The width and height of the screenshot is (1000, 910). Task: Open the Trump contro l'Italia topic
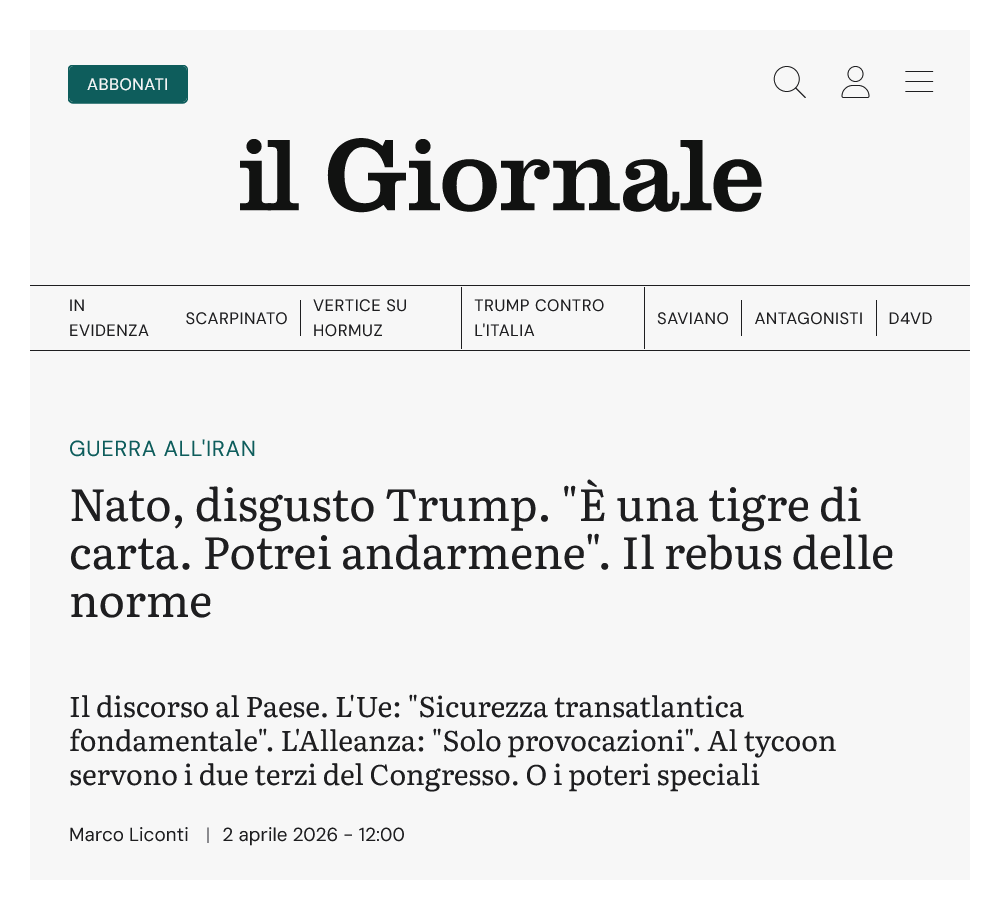(539, 318)
